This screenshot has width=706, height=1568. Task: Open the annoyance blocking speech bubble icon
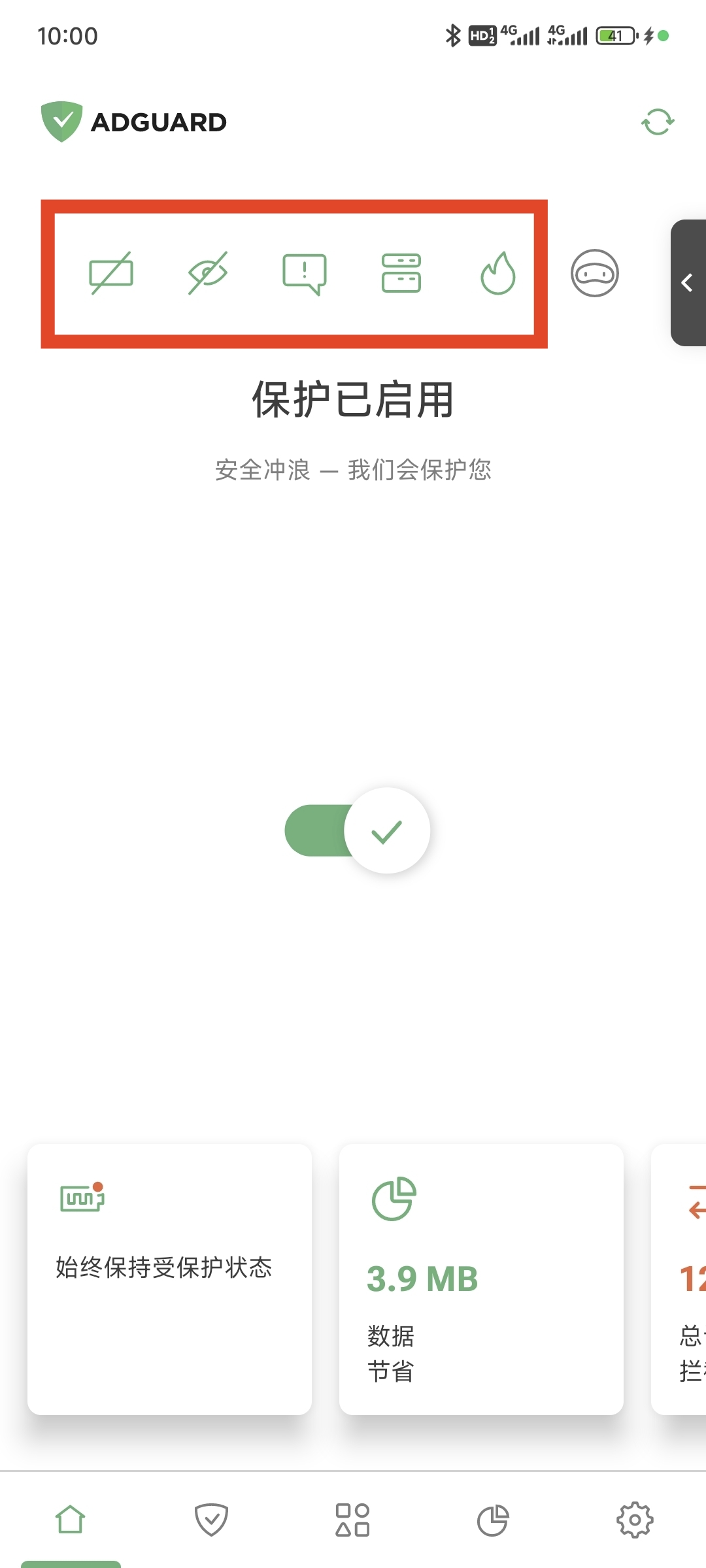[x=305, y=273]
